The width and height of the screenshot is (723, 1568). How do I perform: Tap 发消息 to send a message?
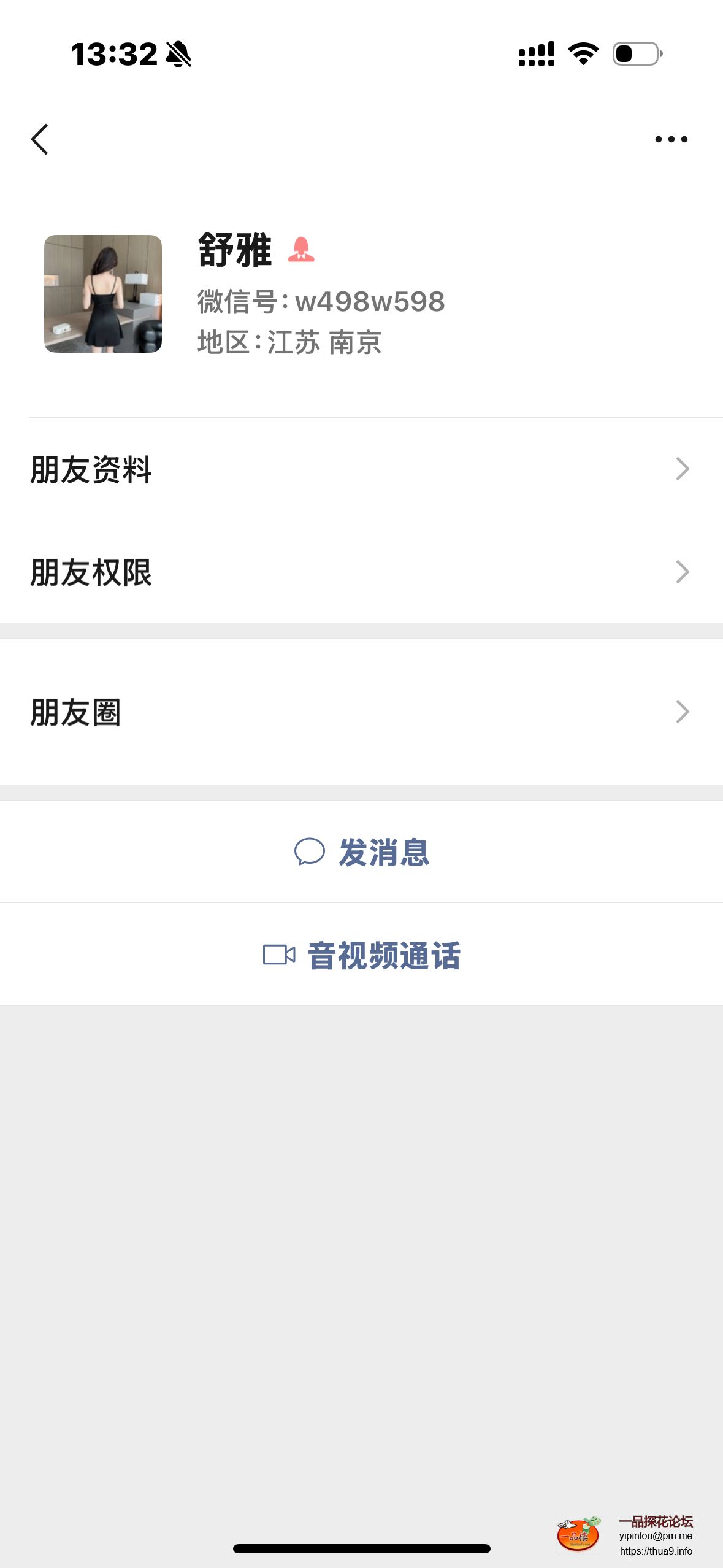[x=362, y=851]
